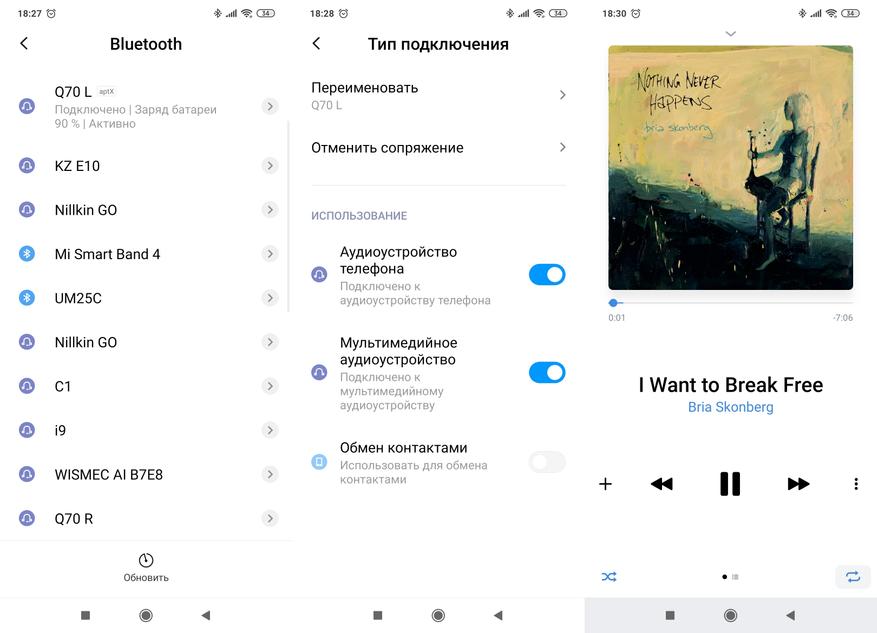877x633 pixels.
Task: Tap Обновить to refresh devices
Action: (146, 567)
